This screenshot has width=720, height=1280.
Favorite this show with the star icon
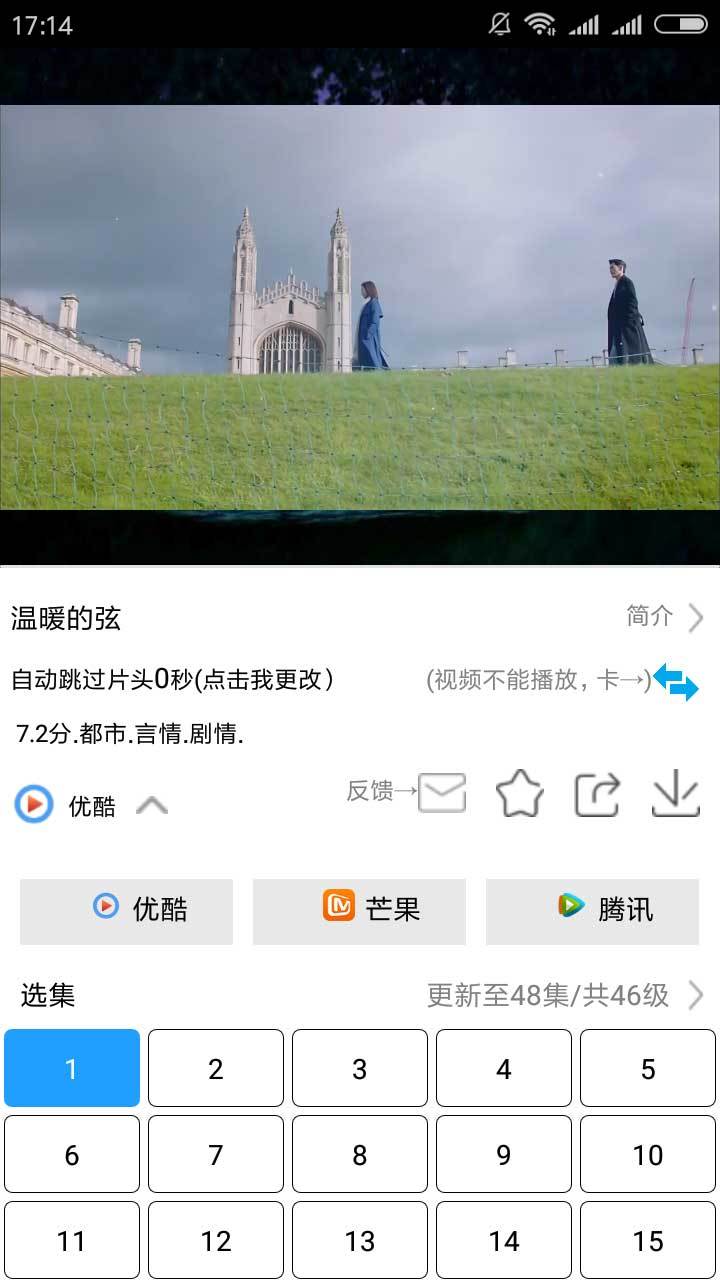(x=520, y=795)
